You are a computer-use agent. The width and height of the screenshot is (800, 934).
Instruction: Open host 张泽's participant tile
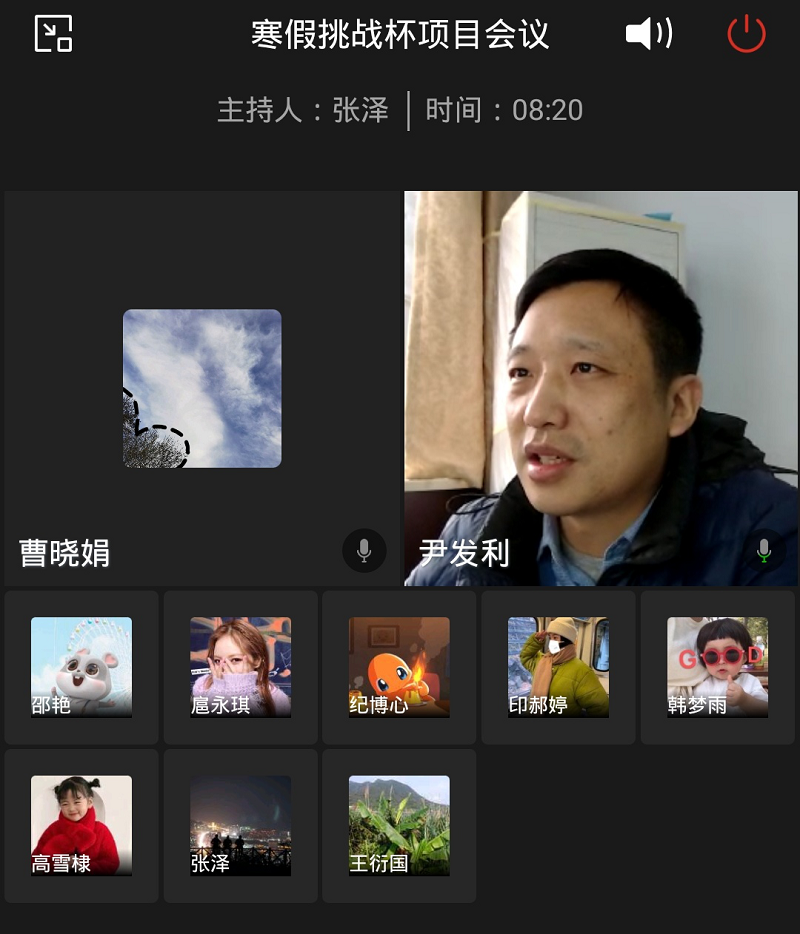tap(240, 826)
